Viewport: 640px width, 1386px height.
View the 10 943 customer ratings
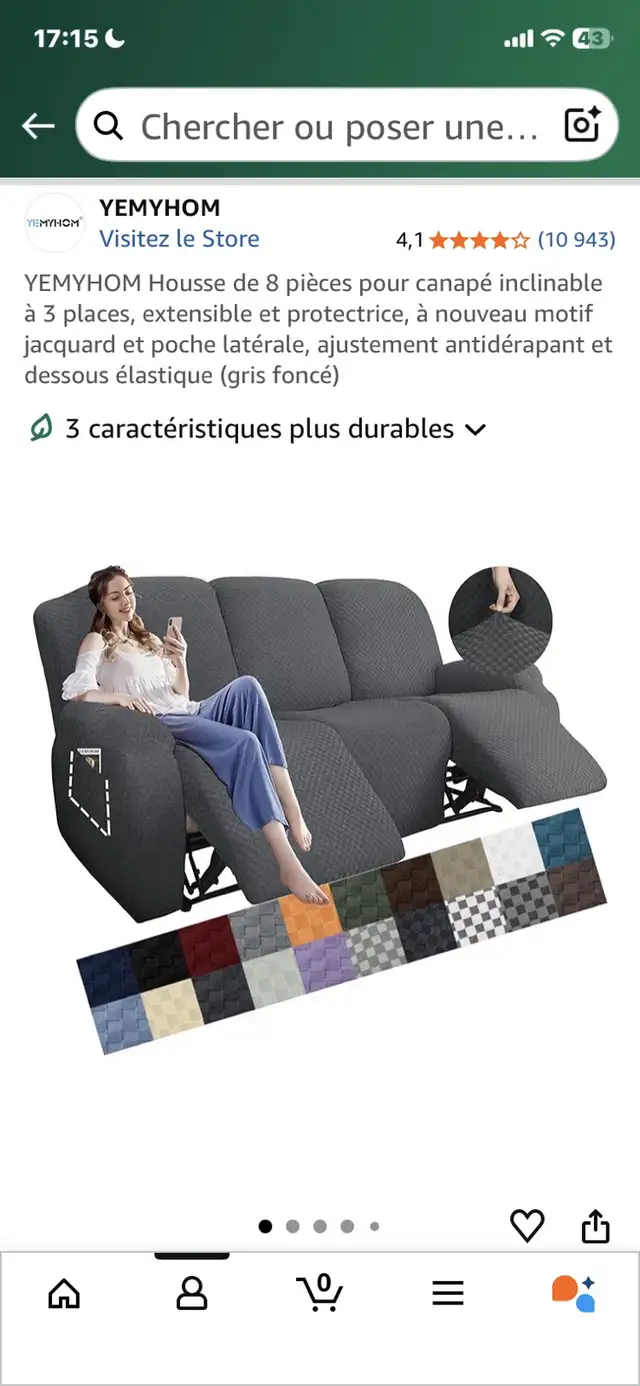(576, 240)
